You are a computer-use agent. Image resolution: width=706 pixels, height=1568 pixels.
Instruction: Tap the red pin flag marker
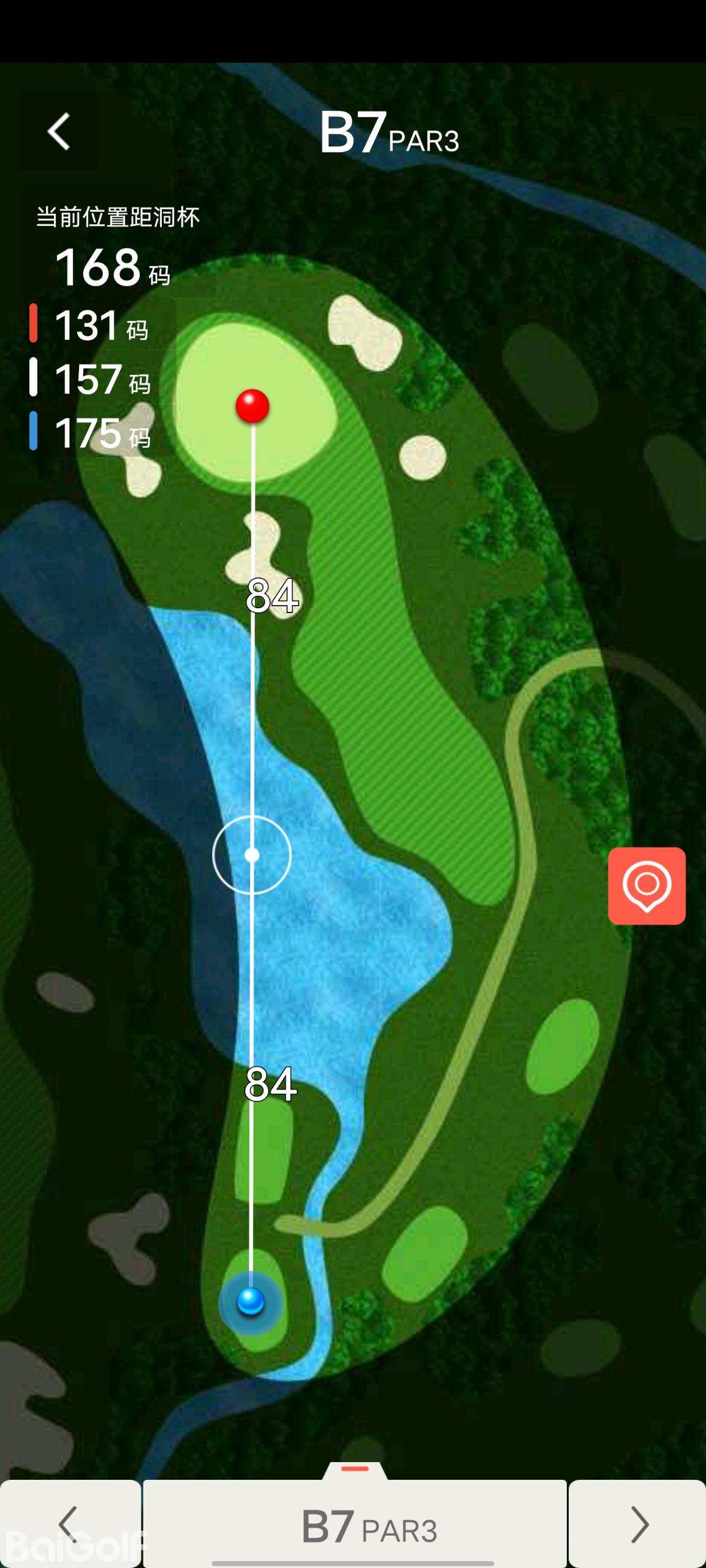tap(252, 405)
